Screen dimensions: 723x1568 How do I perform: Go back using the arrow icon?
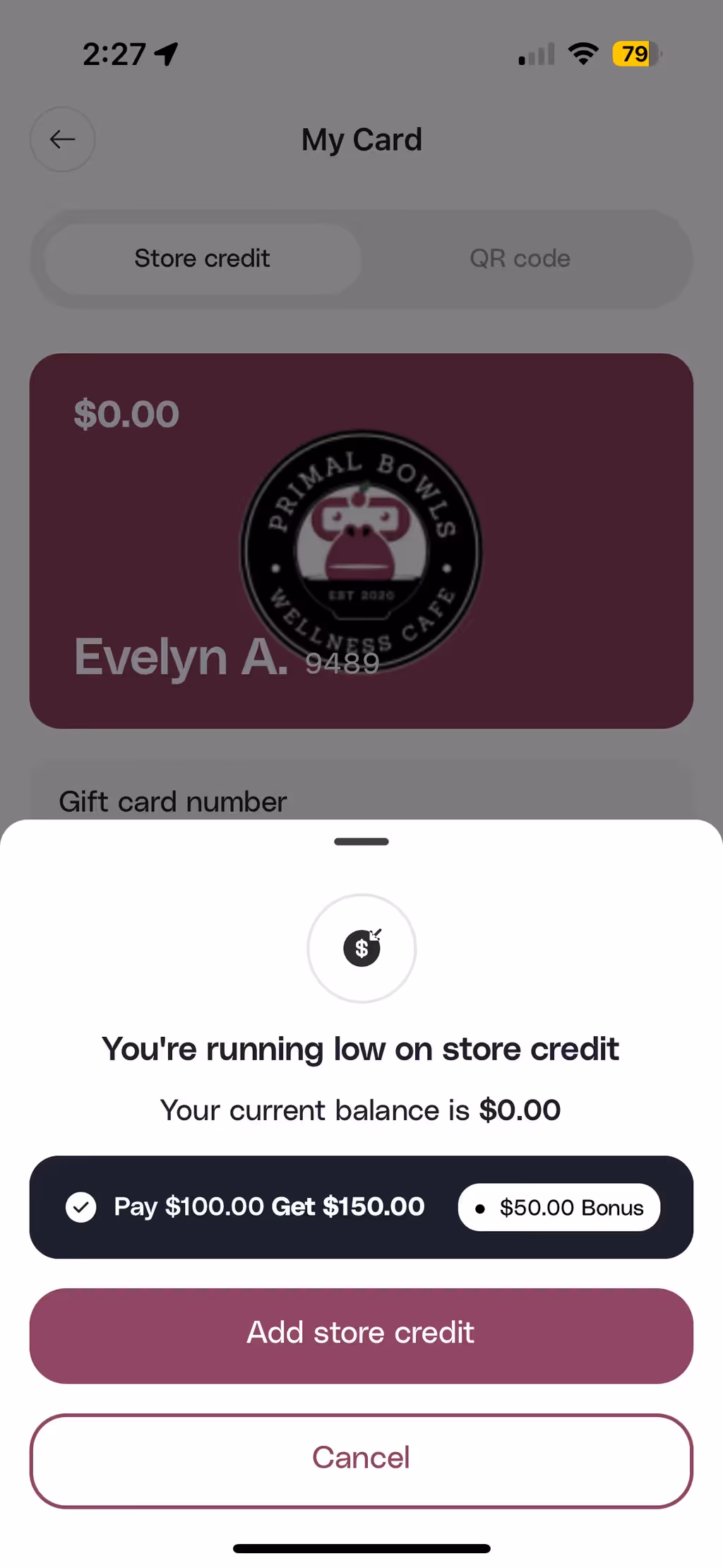[x=62, y=139]
